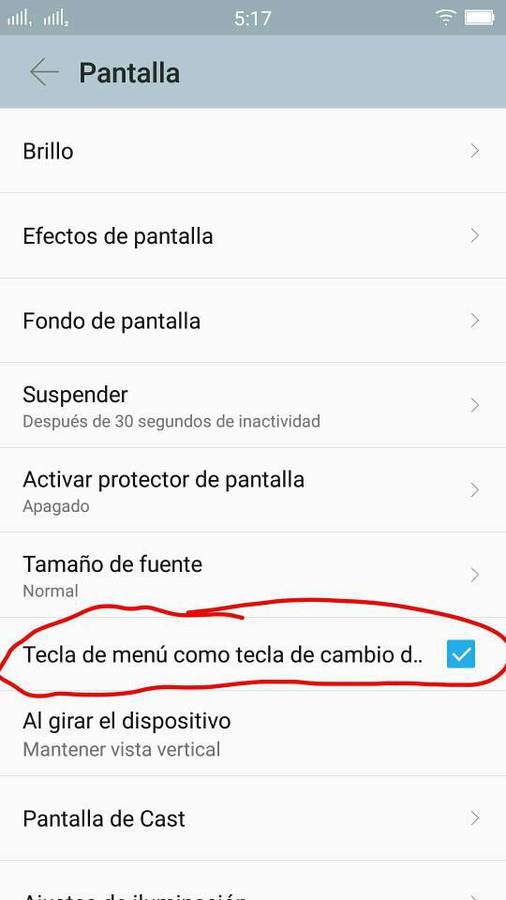Viewport: 506px width, 900px height.
Task: Open Fondo de pantalla
Action: click(253, 320)
